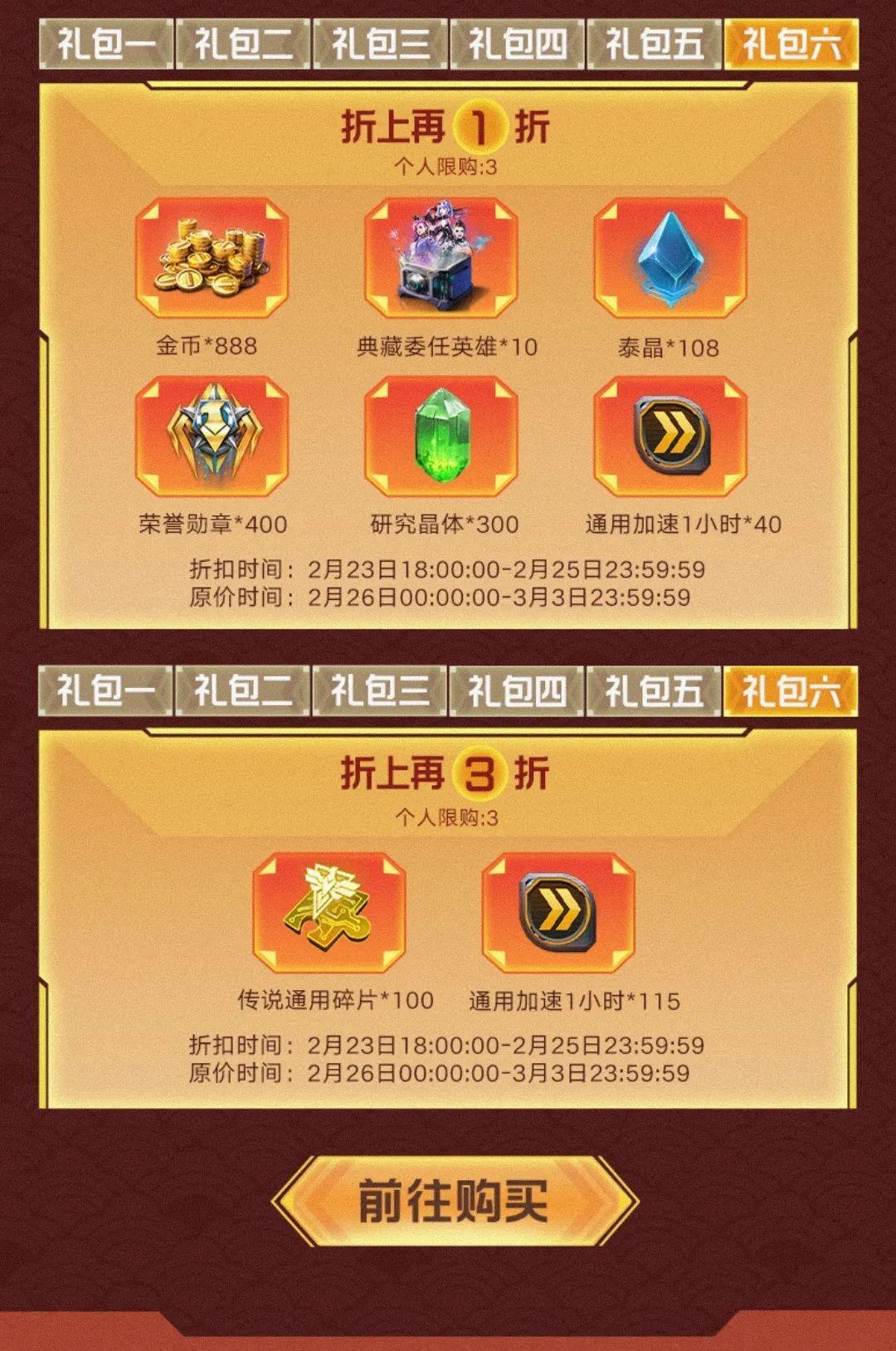Select the highlighted 礼包六 tab

(x=788, y=46)
